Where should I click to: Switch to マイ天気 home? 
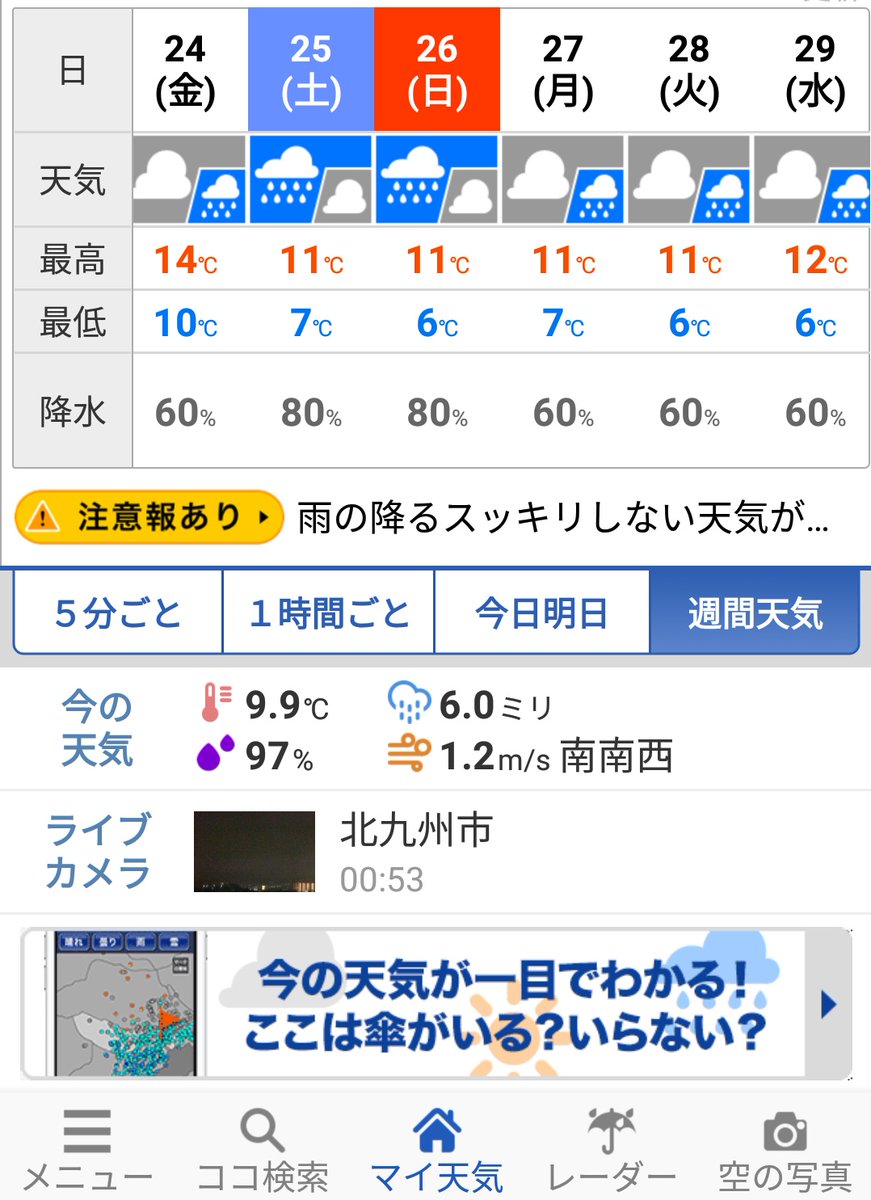coord(436,1150)
